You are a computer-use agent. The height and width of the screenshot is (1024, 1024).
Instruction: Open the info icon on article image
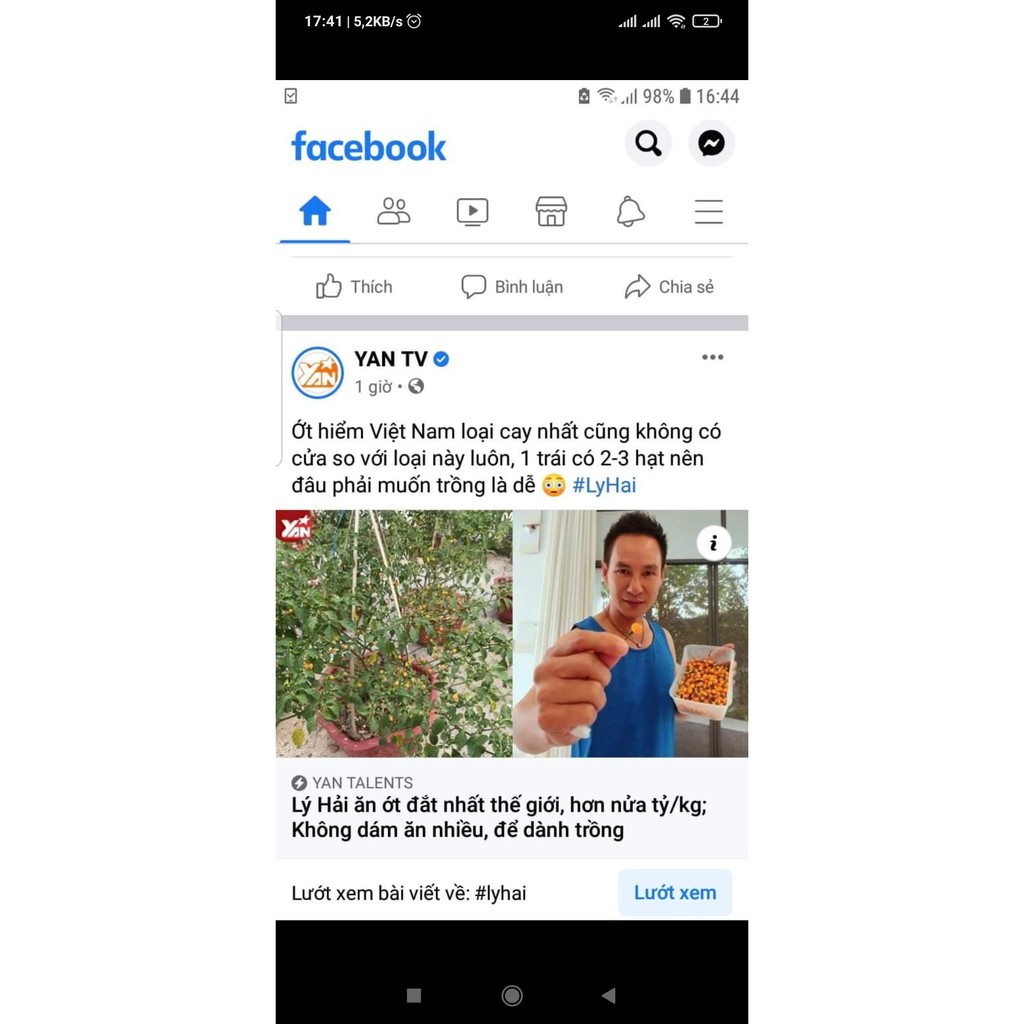tap(714, 543)
